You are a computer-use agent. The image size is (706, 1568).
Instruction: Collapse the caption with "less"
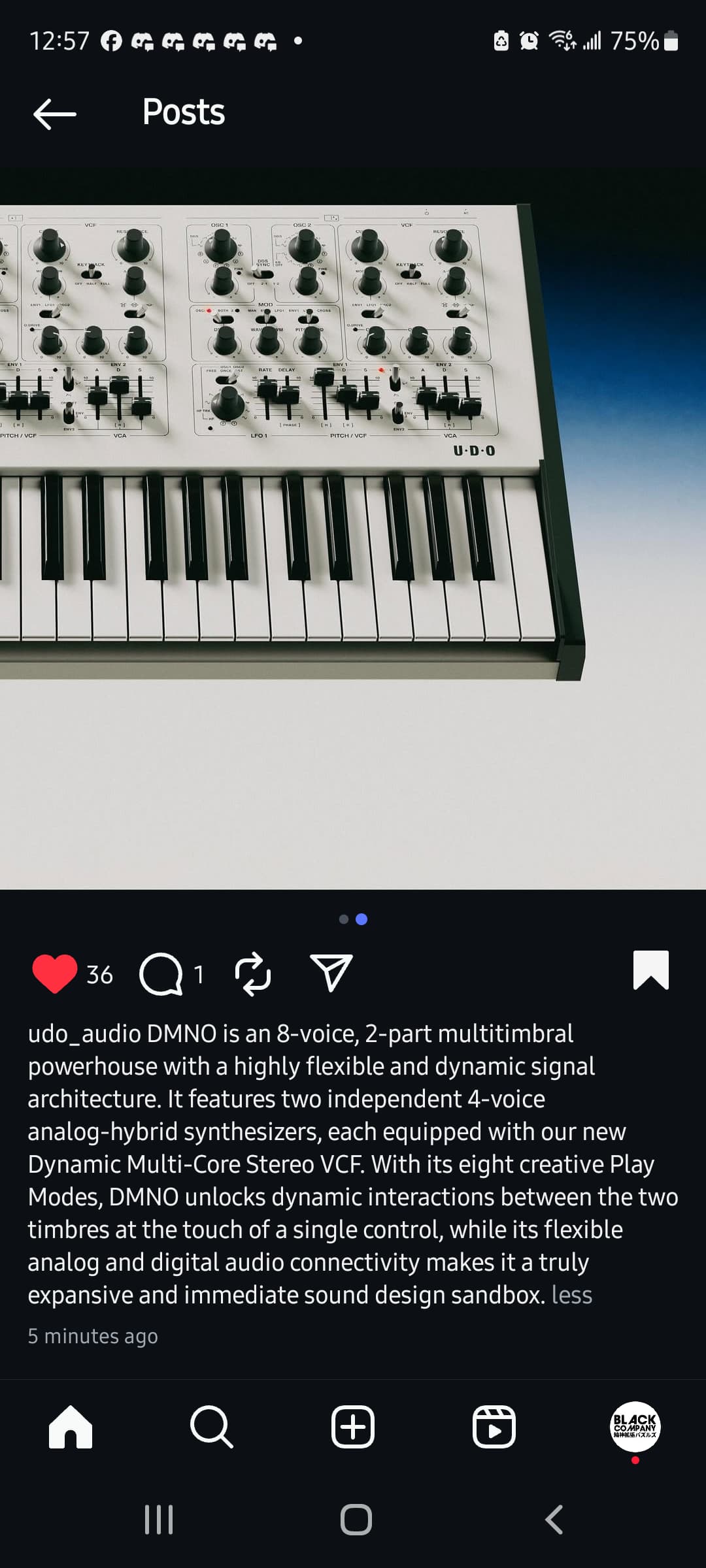point(572,1294)
